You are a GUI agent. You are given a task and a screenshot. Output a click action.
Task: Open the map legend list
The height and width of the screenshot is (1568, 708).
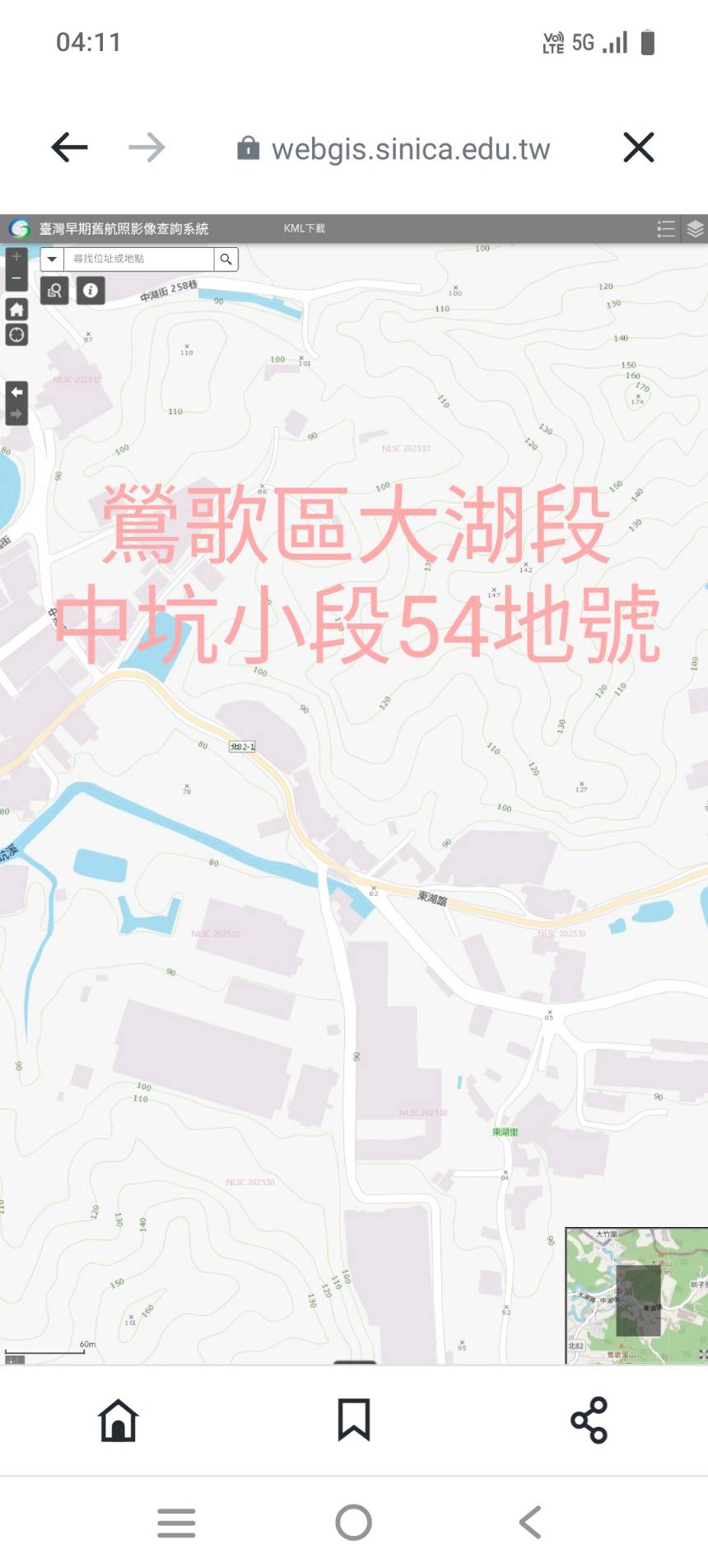(x=665, y=229)
